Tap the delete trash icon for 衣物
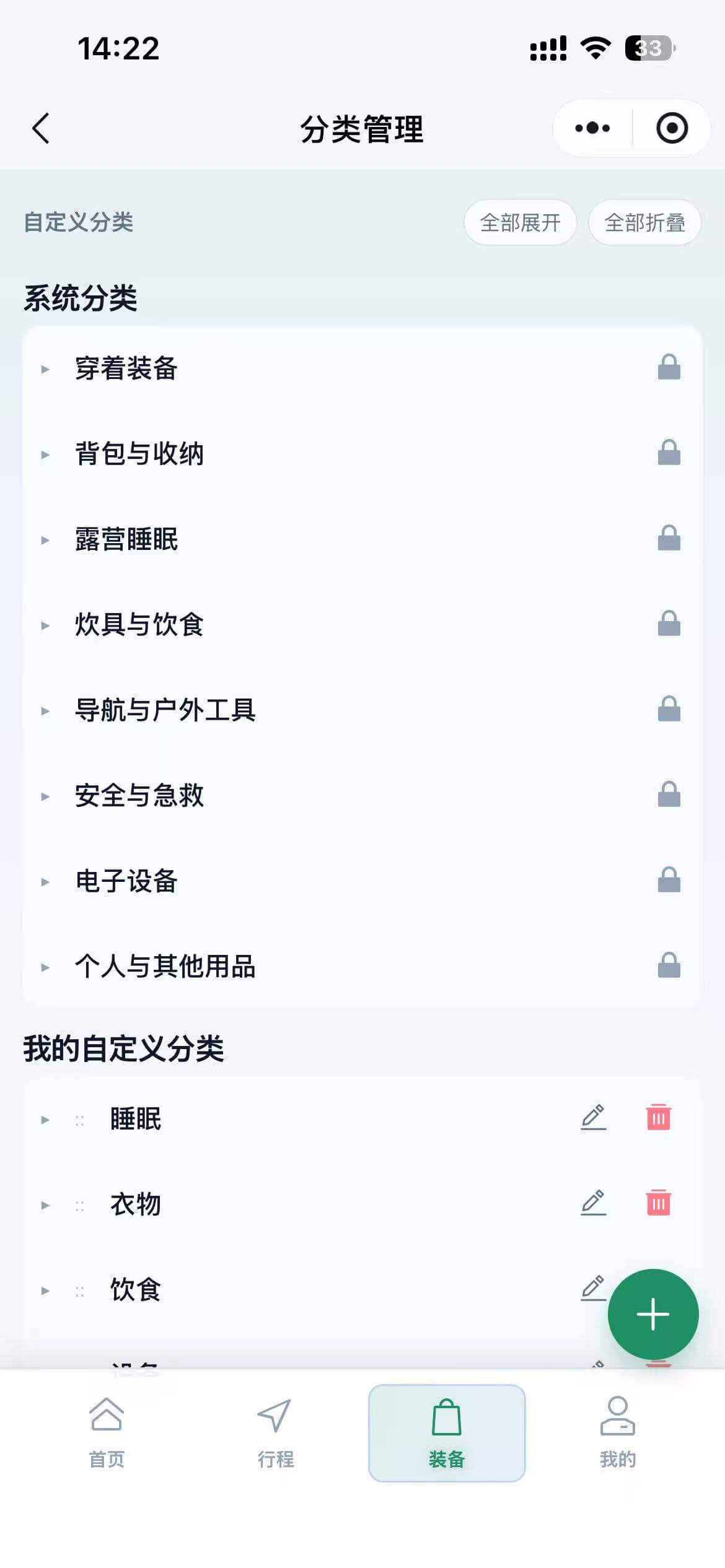725x1568 pixels. (658, 1204)
